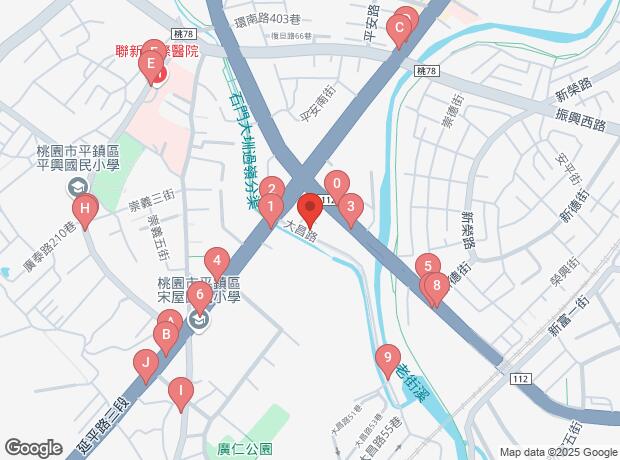Open map marker 8
The height and width of the screenshot is (460, 620).
click(437, 289)
